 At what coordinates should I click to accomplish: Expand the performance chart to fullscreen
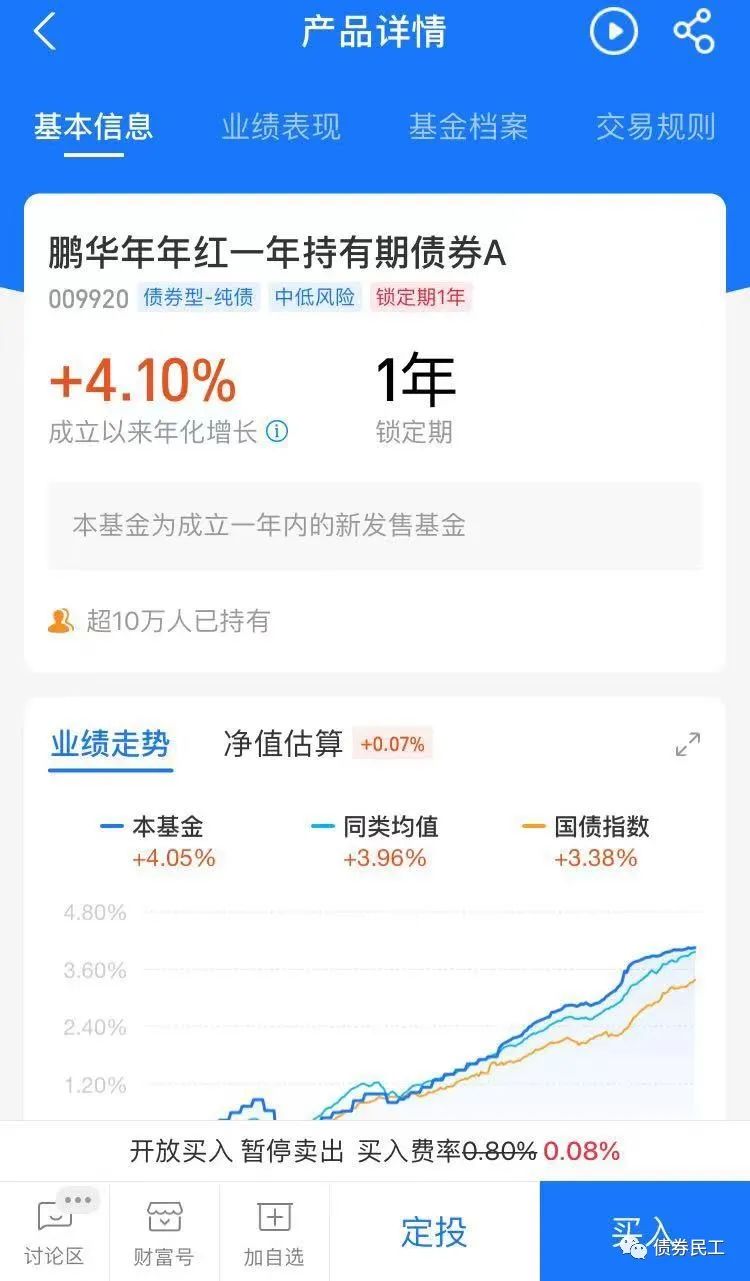[x=688, y=745]
